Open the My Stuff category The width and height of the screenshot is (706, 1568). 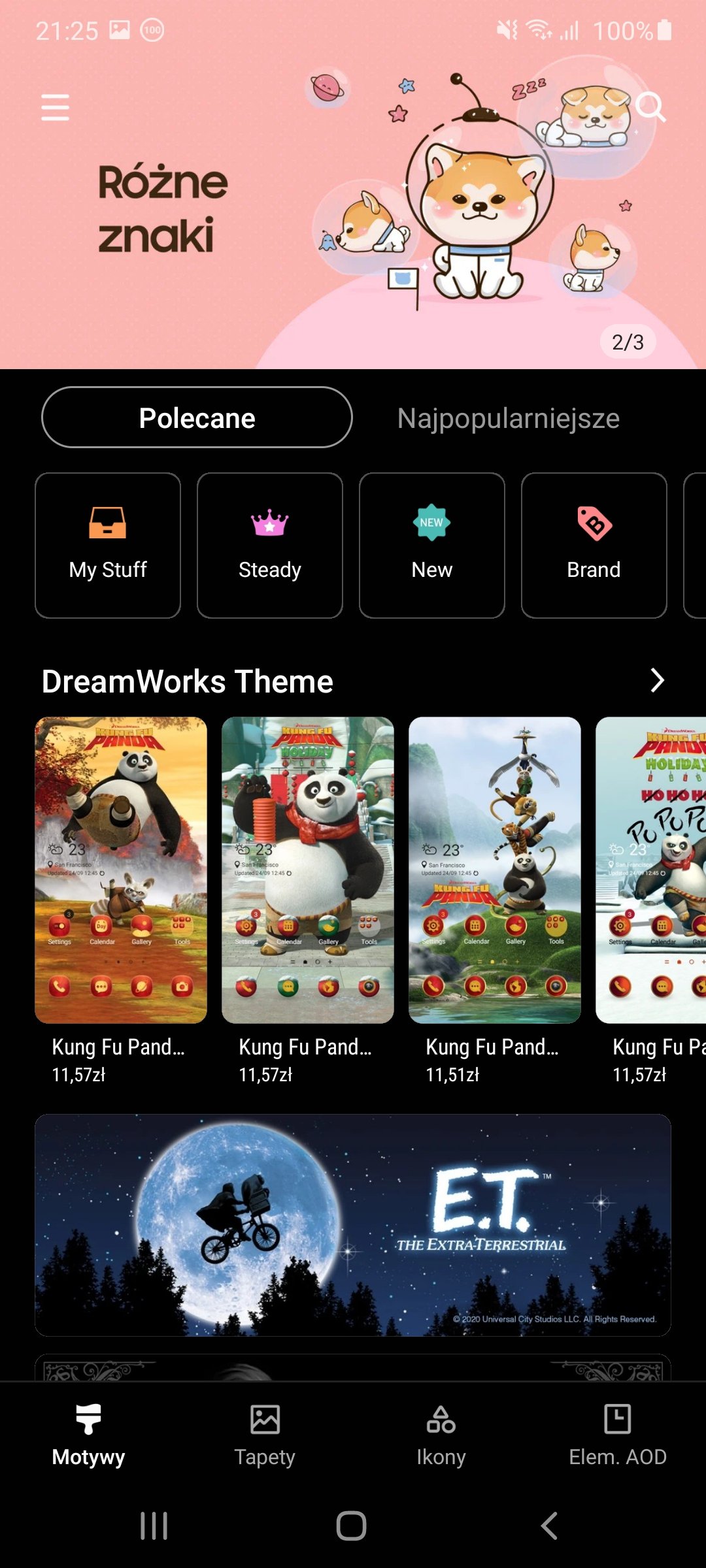tap(108, 546)
